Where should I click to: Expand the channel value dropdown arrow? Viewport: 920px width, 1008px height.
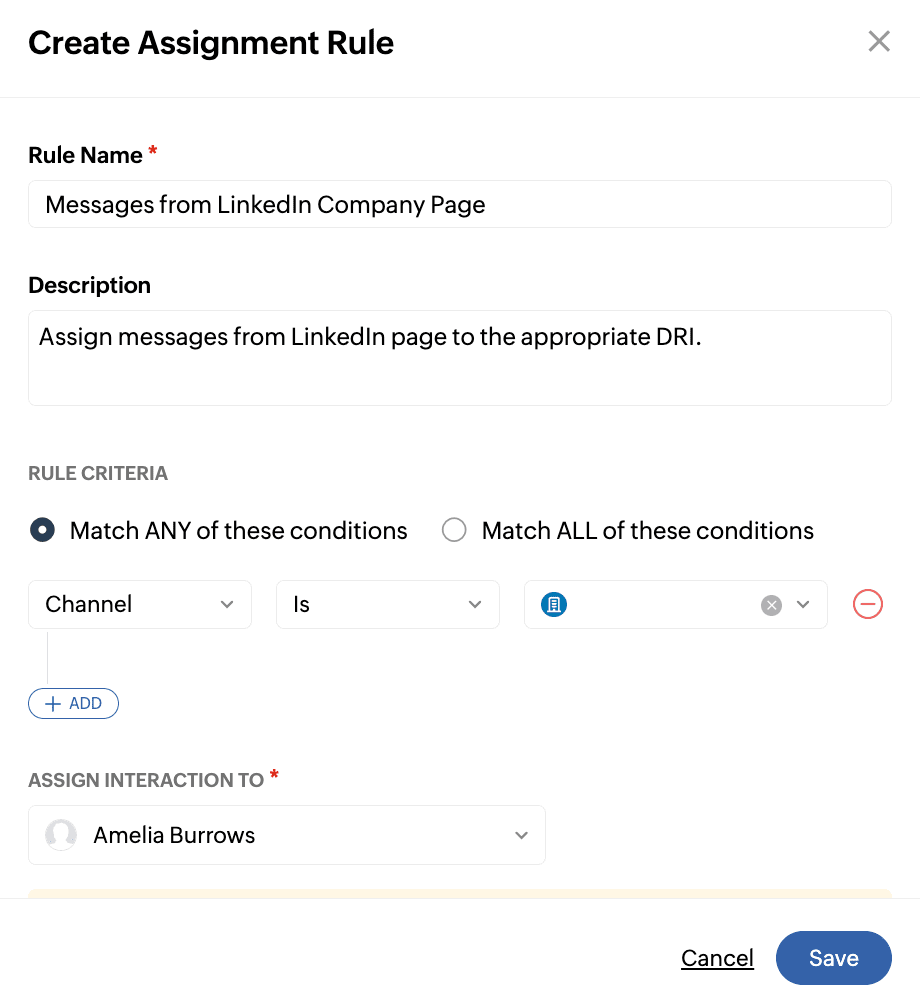pyautogui.click(x=803, y=605)
